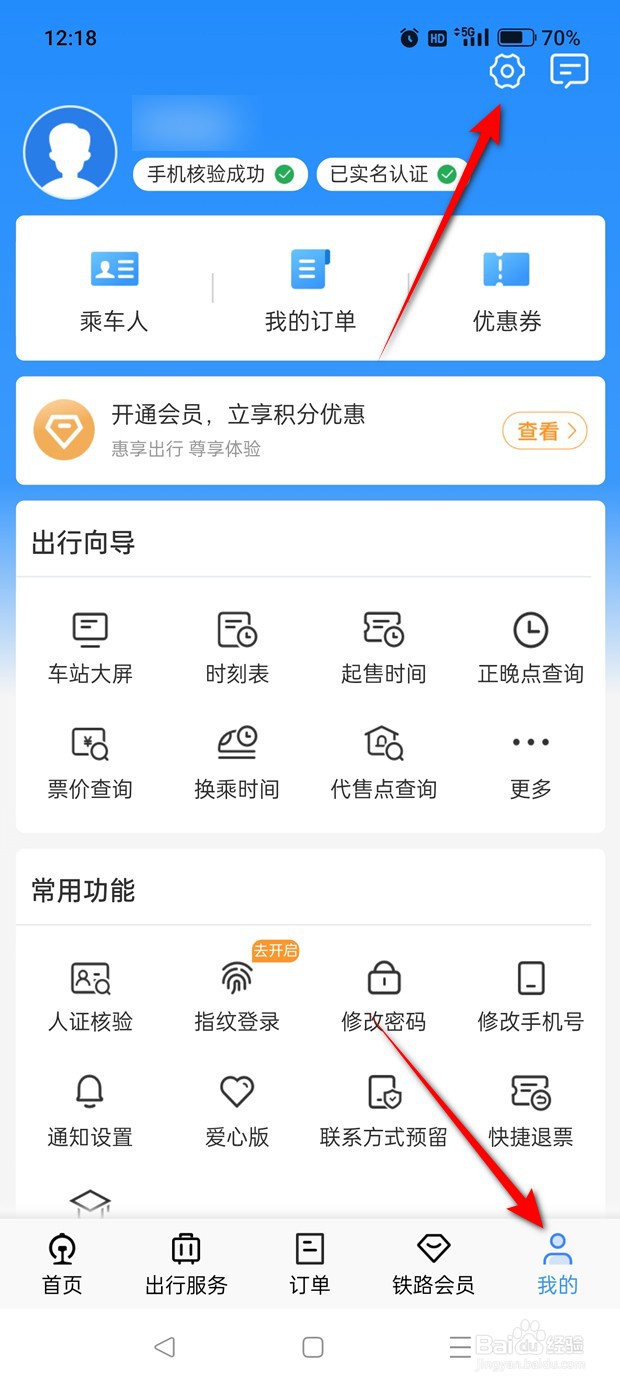Viewport: 620px width, 1386px height.
Task: Switch to the 首页 home tab
Action: 62,1264
